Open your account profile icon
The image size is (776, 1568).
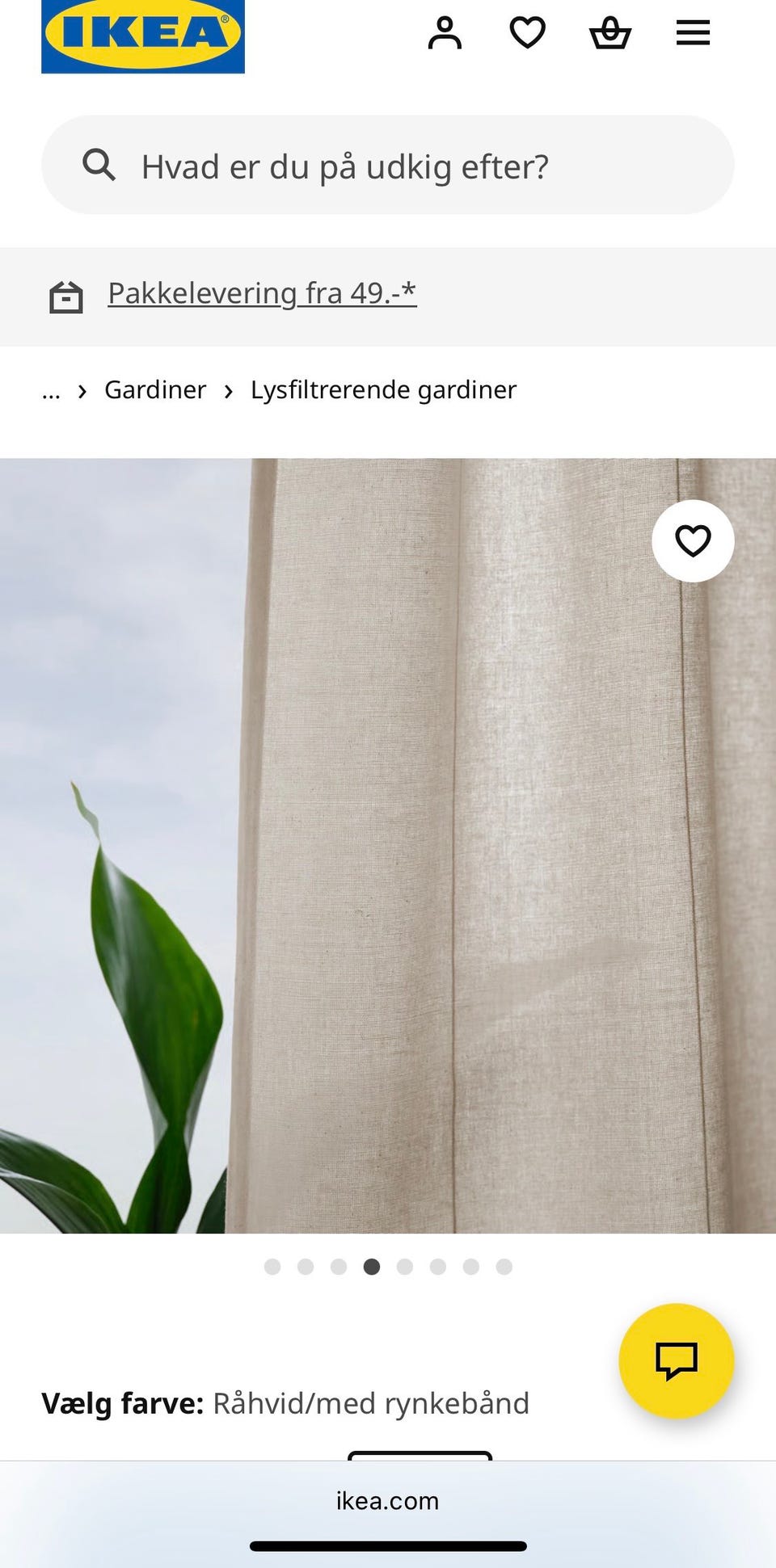click(x=444, y=32)
